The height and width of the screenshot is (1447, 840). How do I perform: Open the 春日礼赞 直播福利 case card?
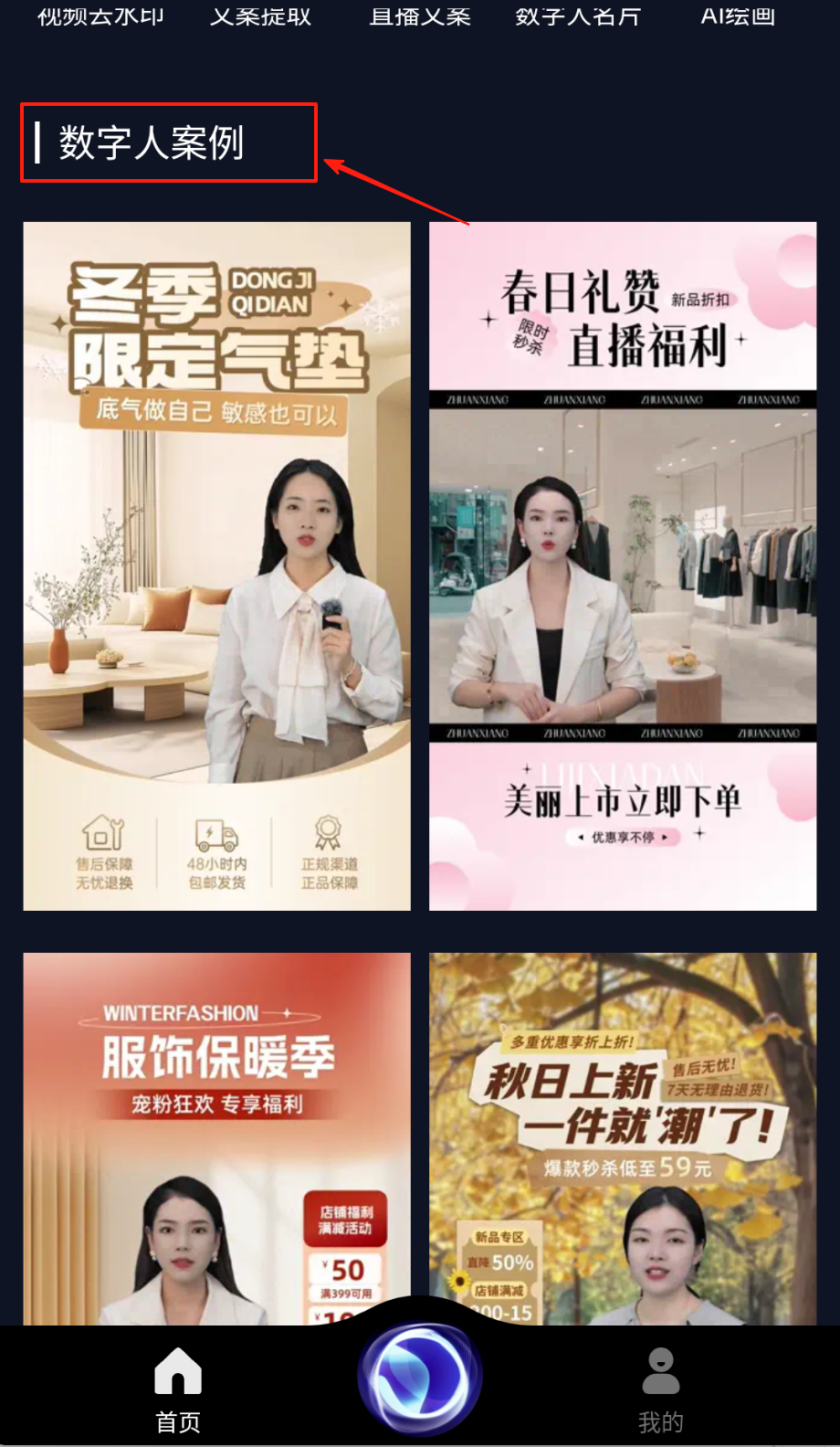[x=623, y=565]
